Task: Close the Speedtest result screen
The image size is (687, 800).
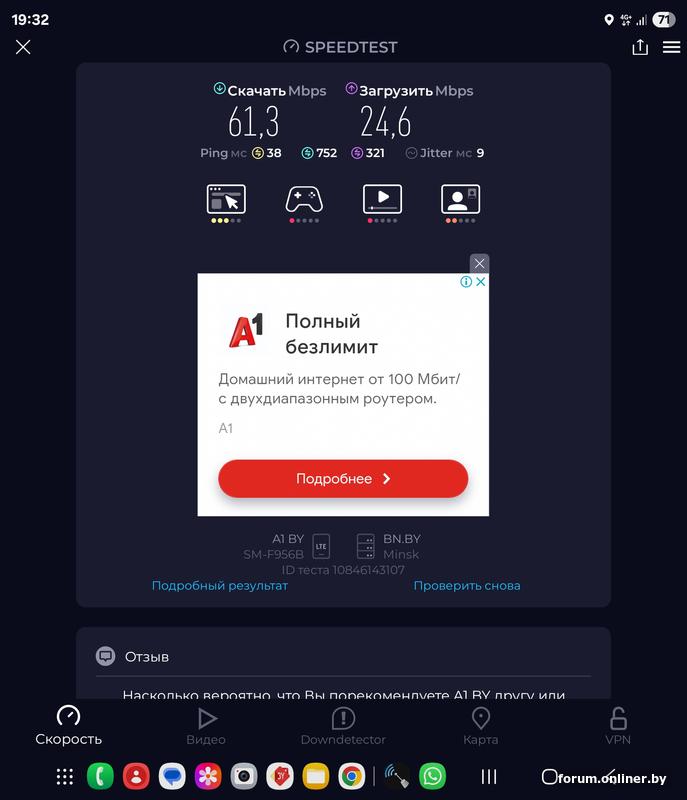Action: pyautogui.click(x=23, y=47)
